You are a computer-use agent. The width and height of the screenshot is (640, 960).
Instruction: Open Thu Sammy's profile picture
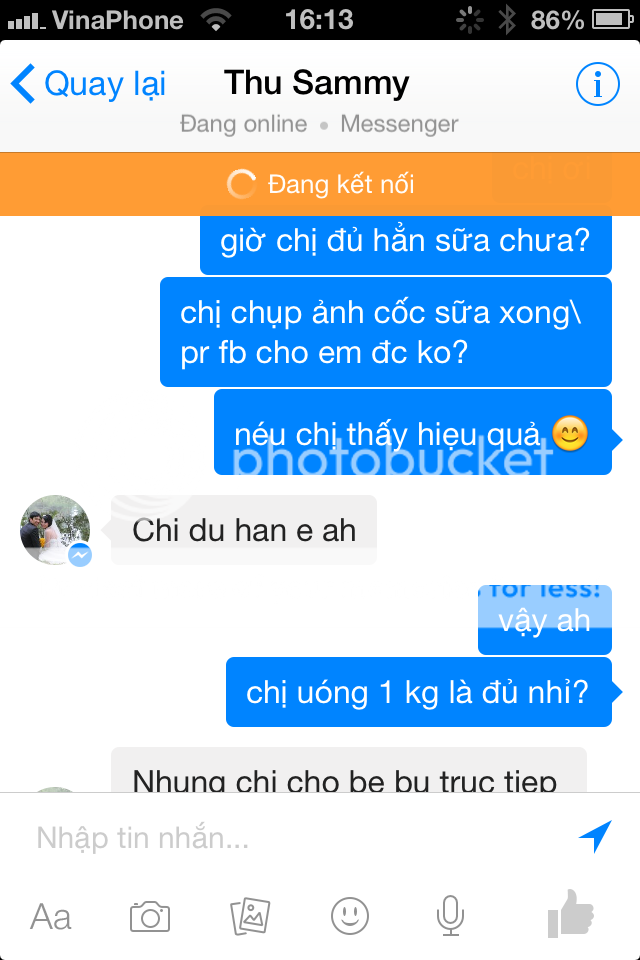pos(56,529)
